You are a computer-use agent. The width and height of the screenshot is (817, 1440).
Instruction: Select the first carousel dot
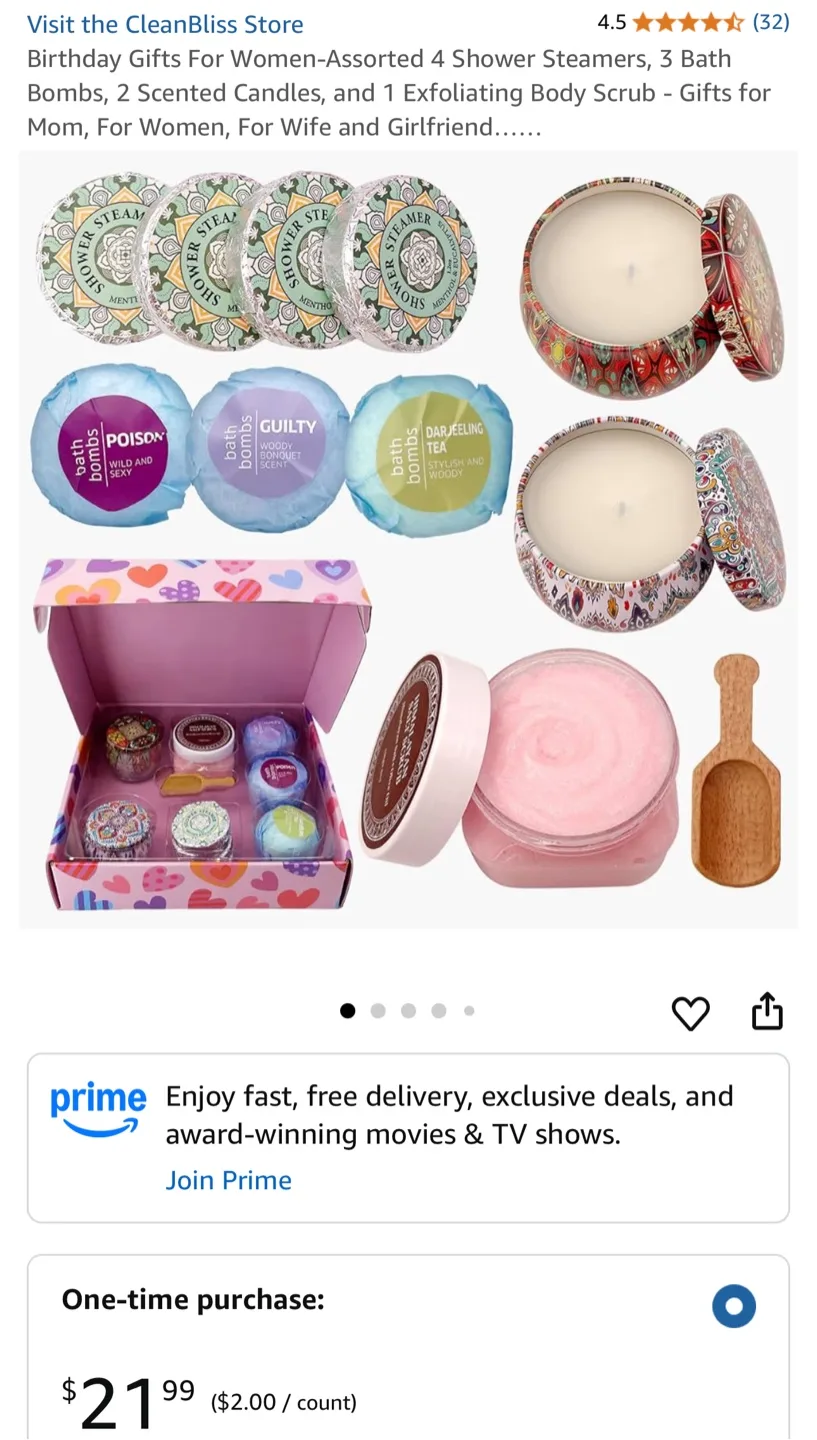tap(347, 1010)
